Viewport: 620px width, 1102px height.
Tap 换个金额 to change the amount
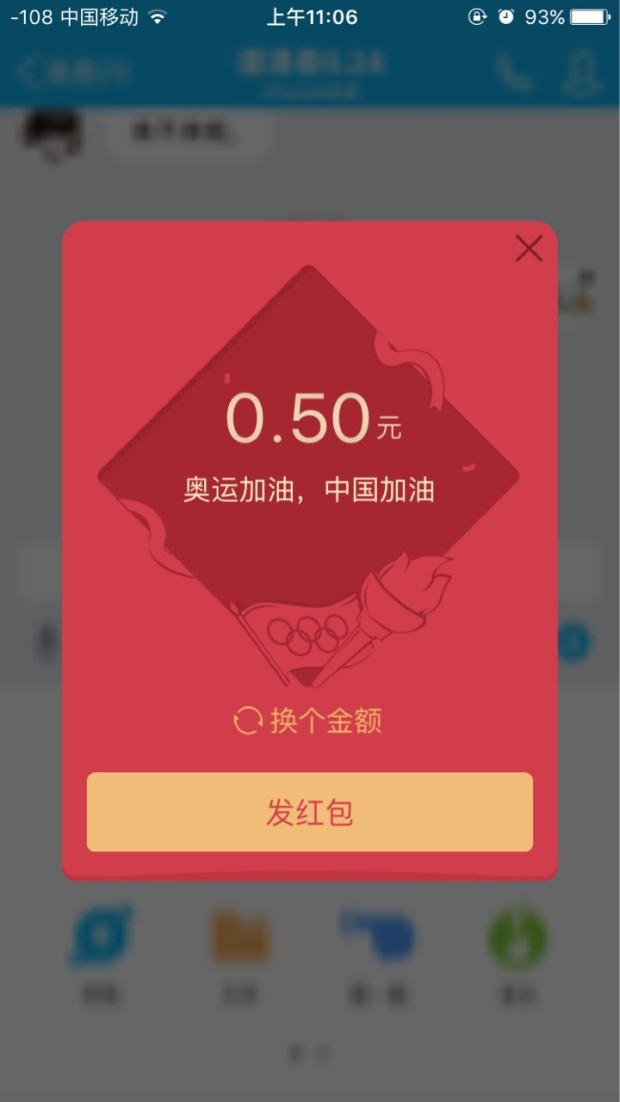click(308, 720)
